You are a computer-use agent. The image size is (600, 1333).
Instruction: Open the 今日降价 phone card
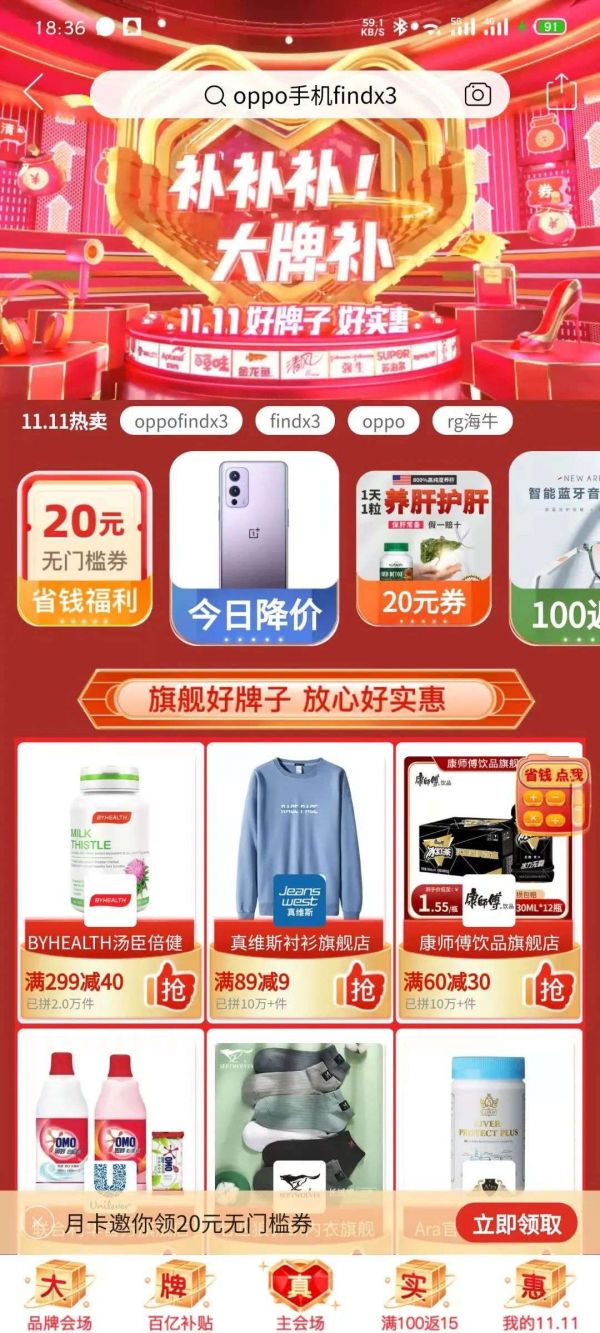(x=254, y=548)
